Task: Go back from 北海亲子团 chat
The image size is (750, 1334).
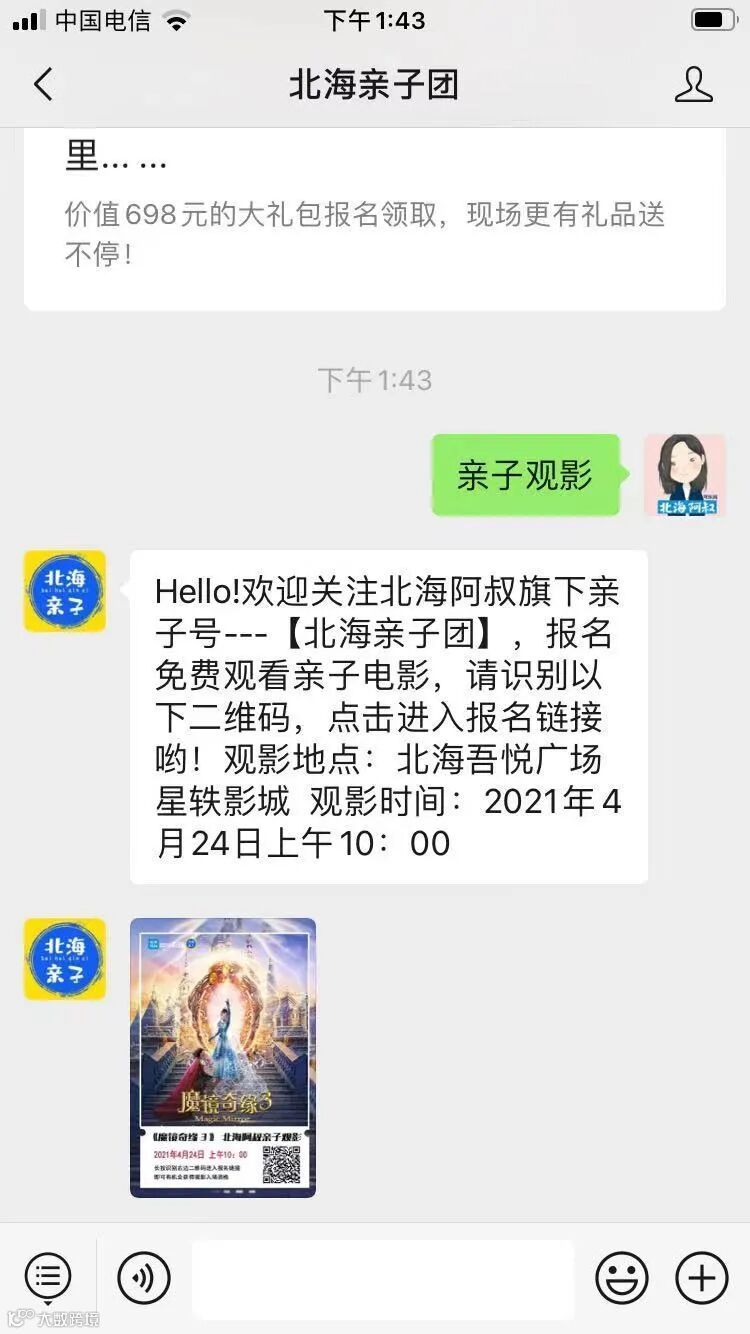Action: [x=43, y=85]
